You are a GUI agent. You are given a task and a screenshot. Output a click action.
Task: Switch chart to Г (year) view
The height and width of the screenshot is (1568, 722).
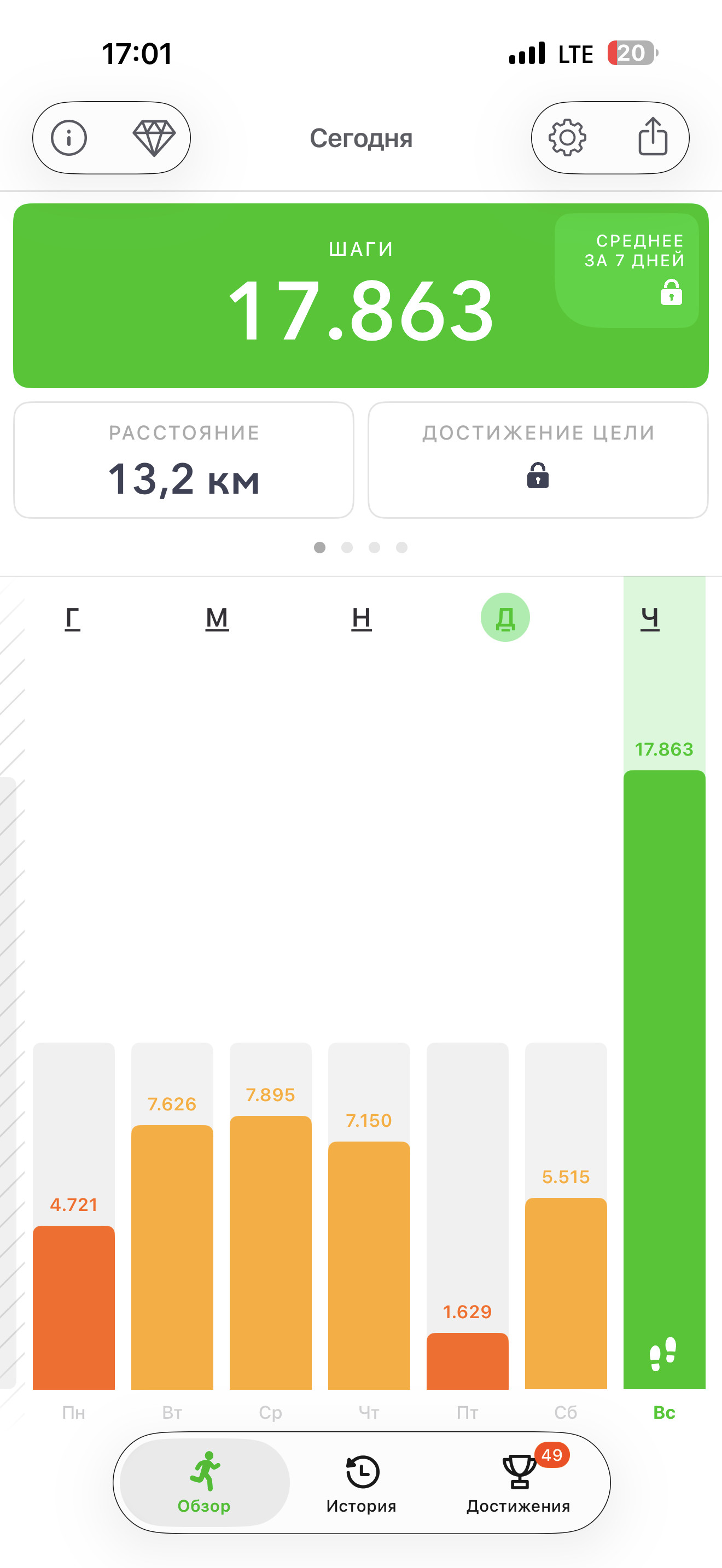pos(72,618)
